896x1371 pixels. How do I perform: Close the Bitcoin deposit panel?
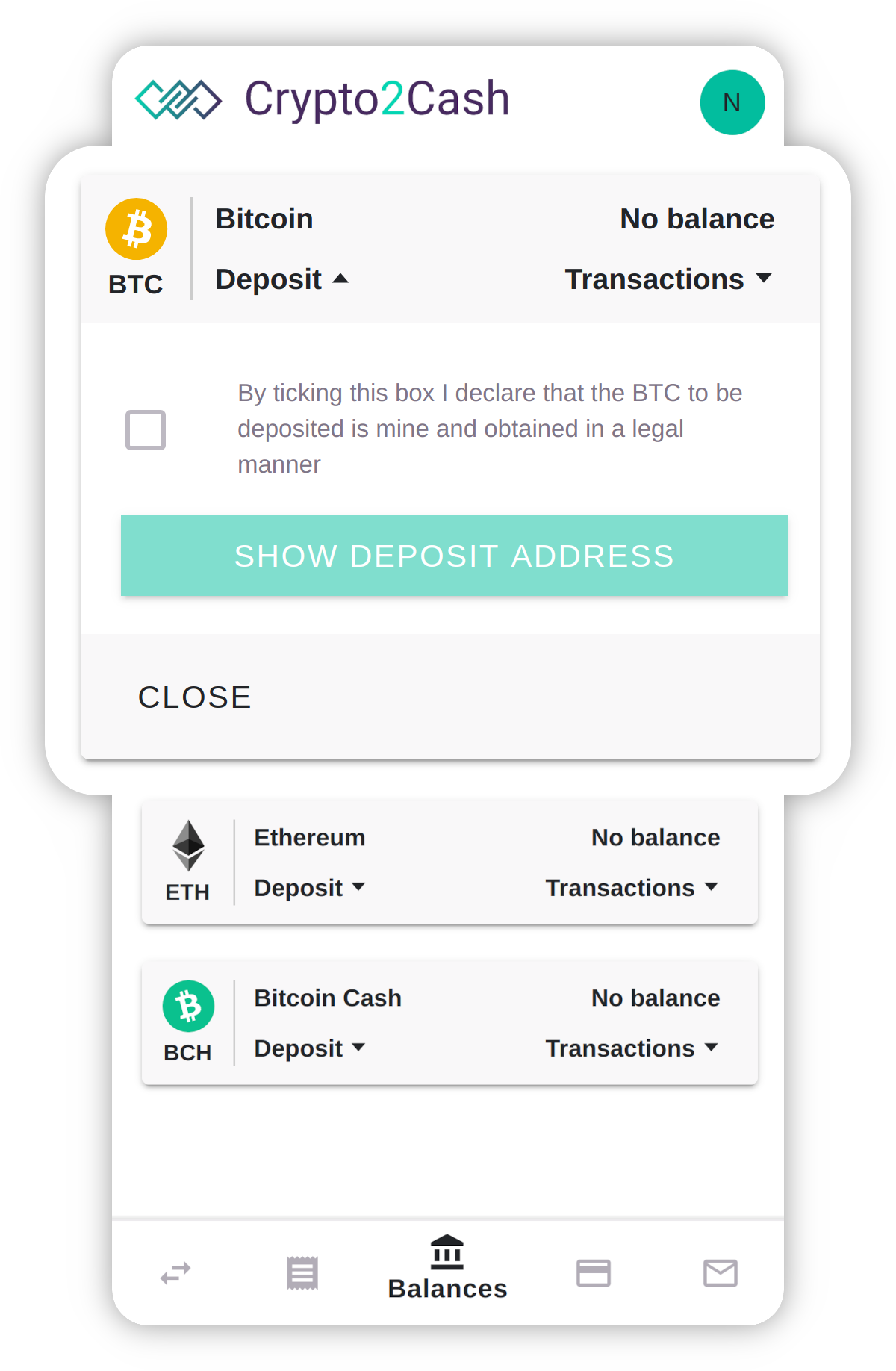point(195,697)
